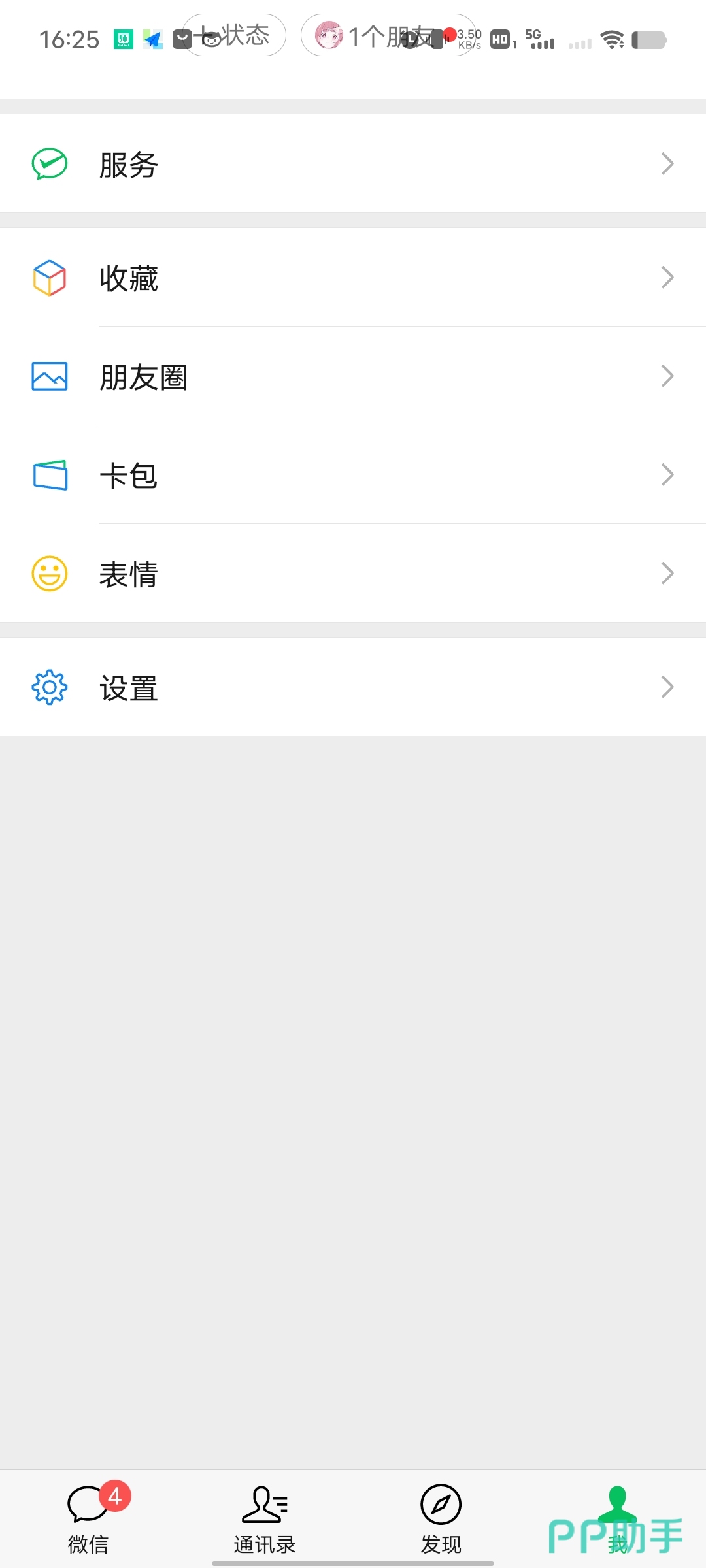
Task: Tap the 状态 (Status) button
Action: tap(234, 35)
